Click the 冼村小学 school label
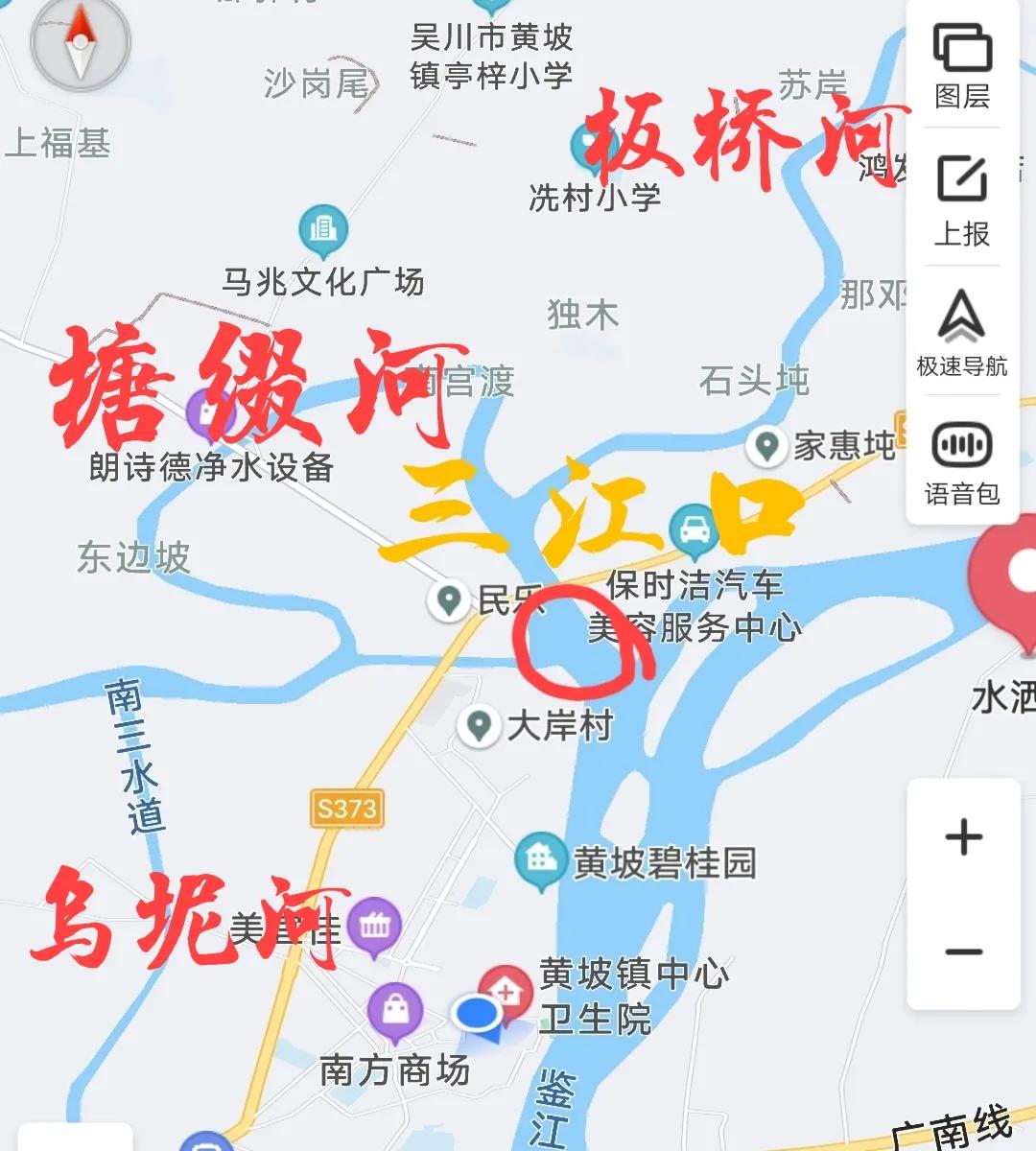The height and width of the screenshot is (1151, 1036). tap(594, 196)
